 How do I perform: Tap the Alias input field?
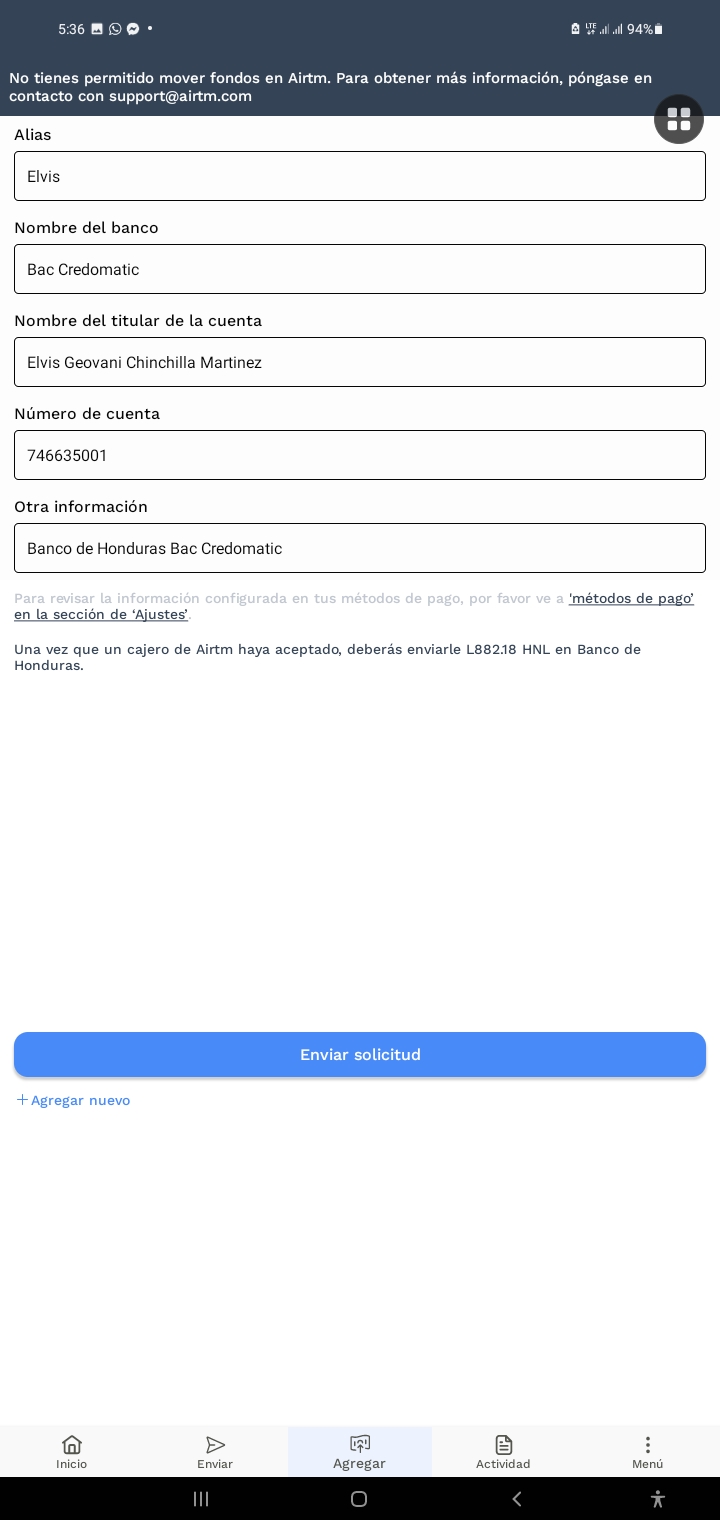[360, 176]
